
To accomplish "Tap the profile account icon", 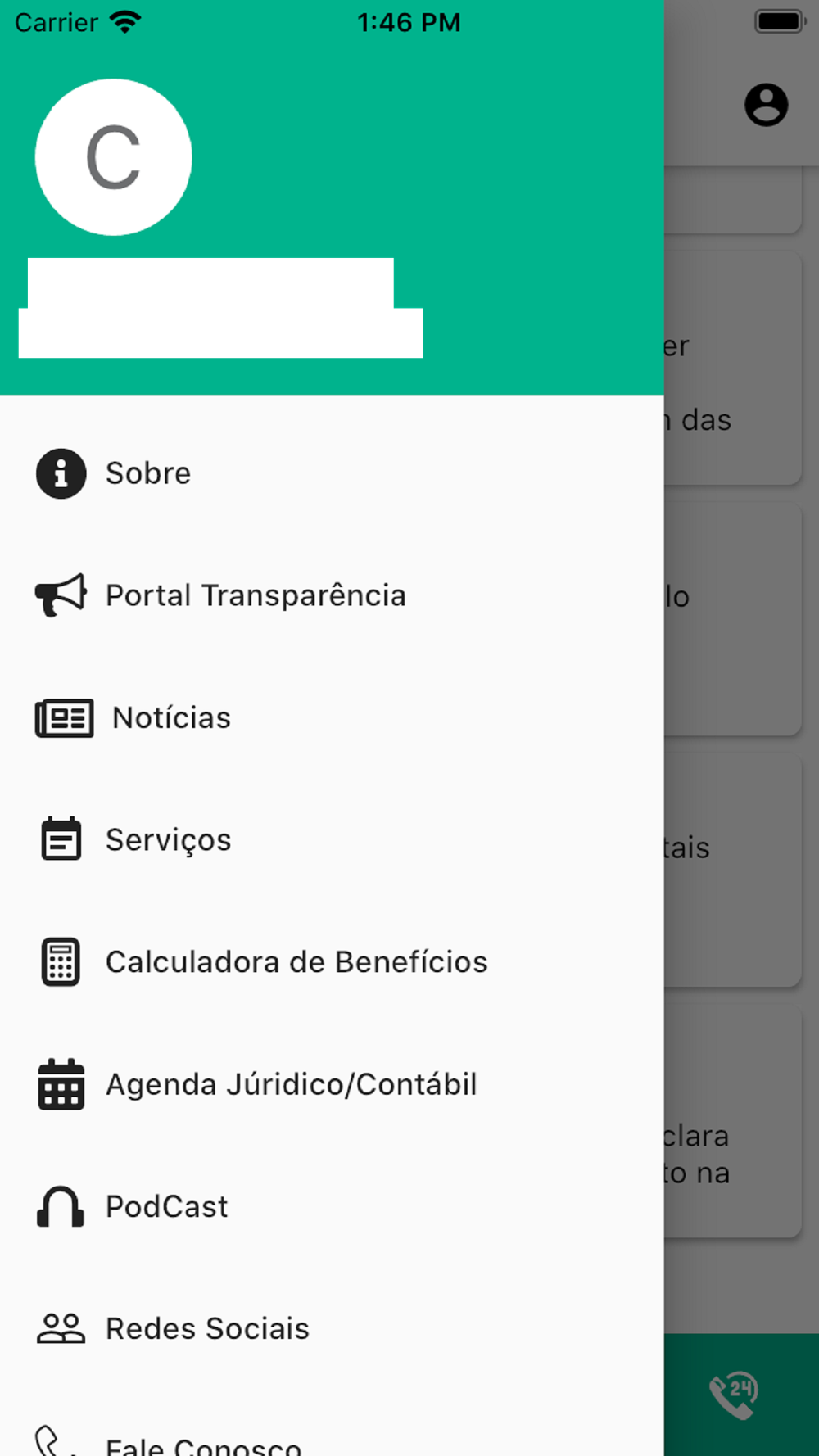I will pos(767,105).
